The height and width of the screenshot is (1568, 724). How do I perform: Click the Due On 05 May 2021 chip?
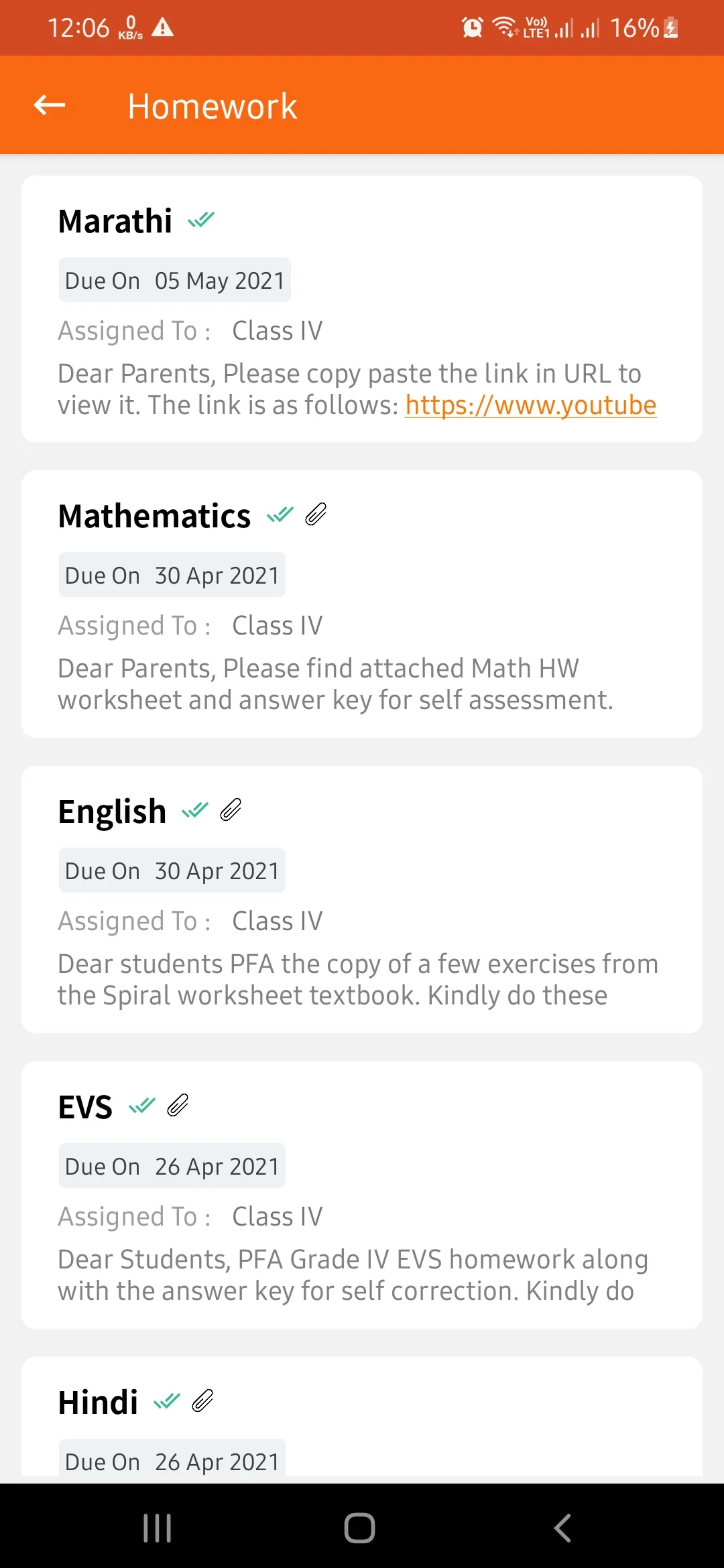pyautogui.click(x=174, y=280)
